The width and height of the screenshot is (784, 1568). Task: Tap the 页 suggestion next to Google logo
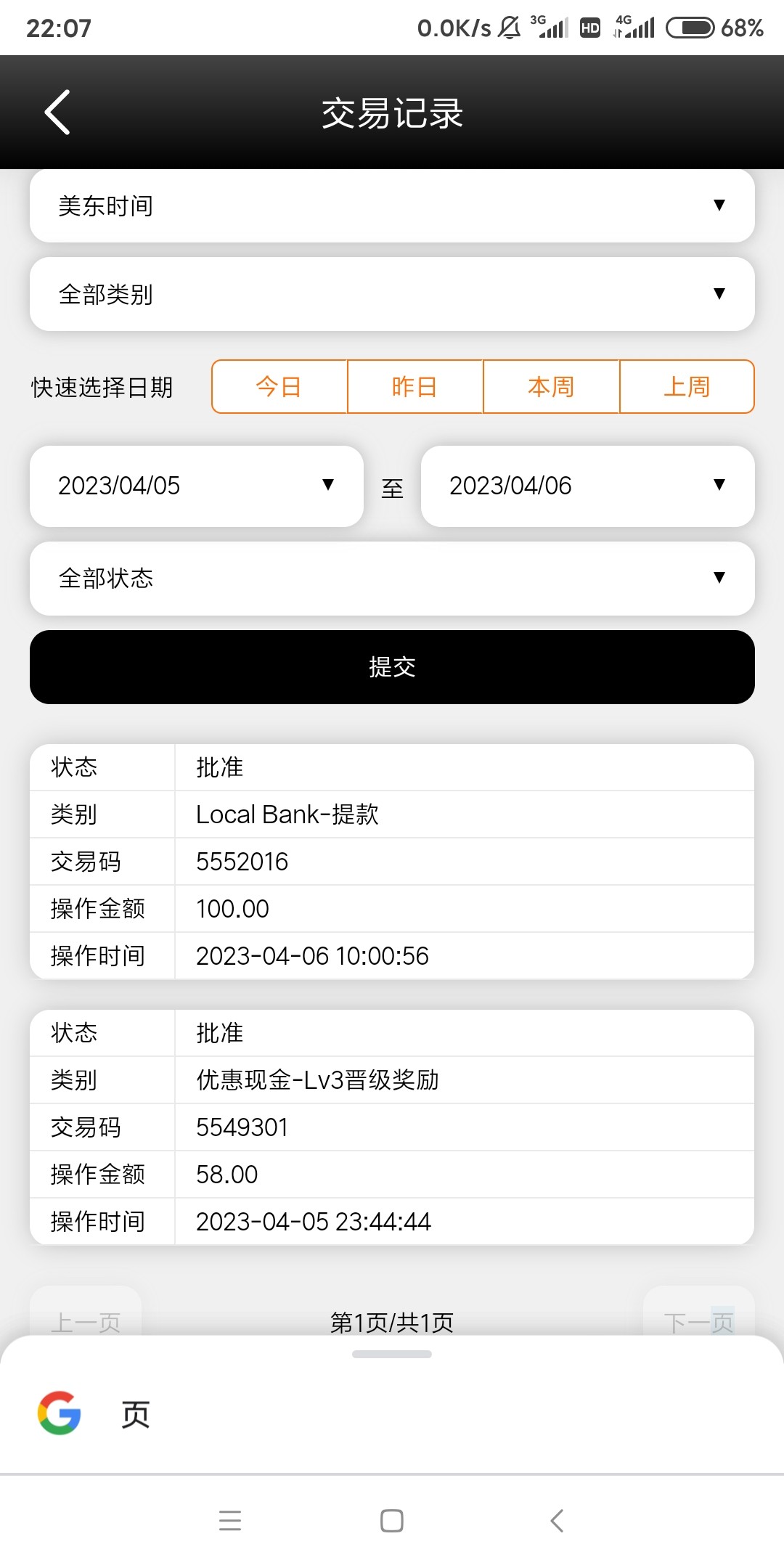tap(134, 1412)
